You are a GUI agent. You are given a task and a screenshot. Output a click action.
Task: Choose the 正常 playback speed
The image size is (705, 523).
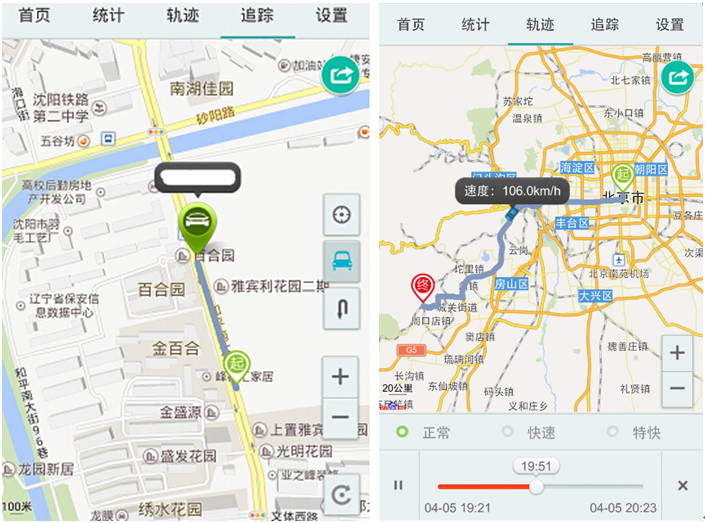423,432
